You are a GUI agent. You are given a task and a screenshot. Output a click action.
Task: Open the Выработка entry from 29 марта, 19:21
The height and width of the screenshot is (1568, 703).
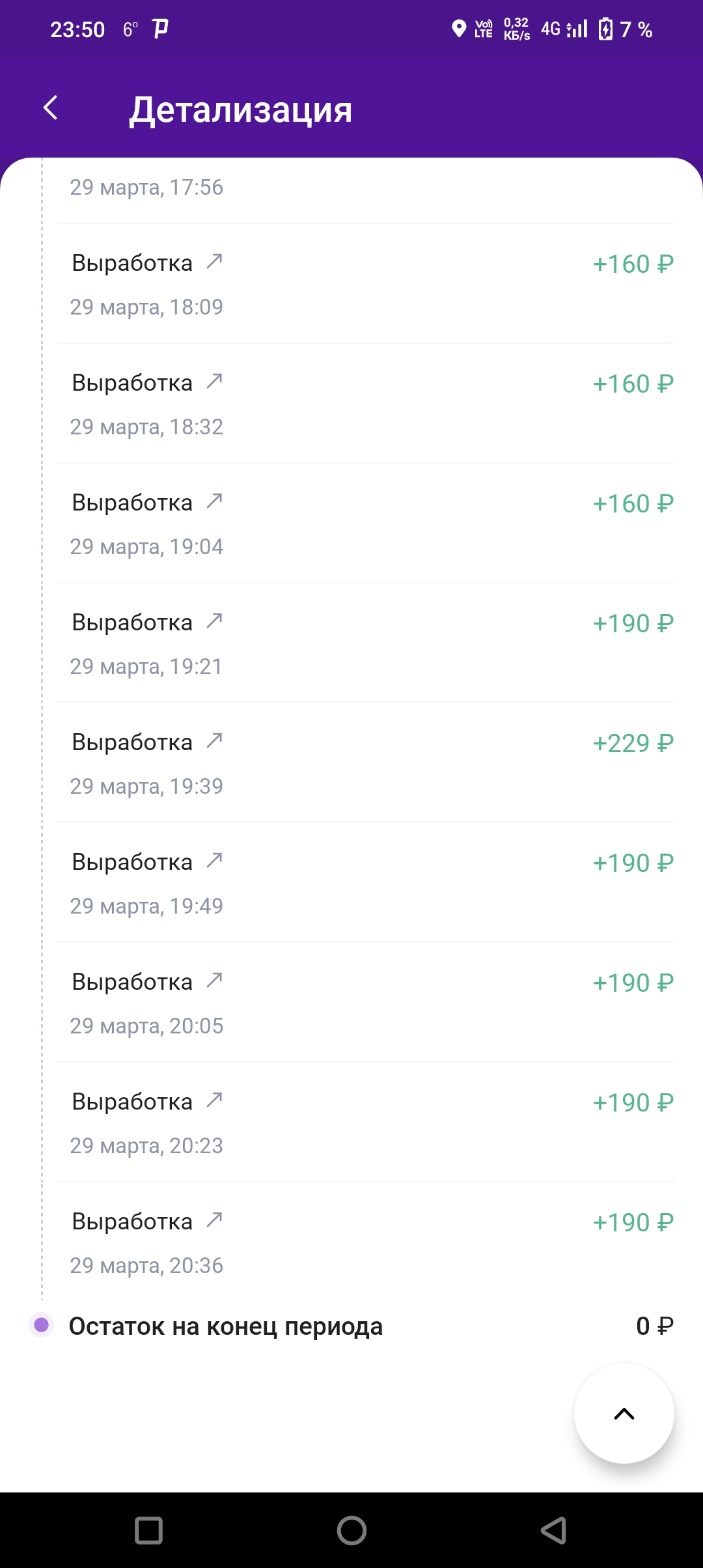point(366,643)
